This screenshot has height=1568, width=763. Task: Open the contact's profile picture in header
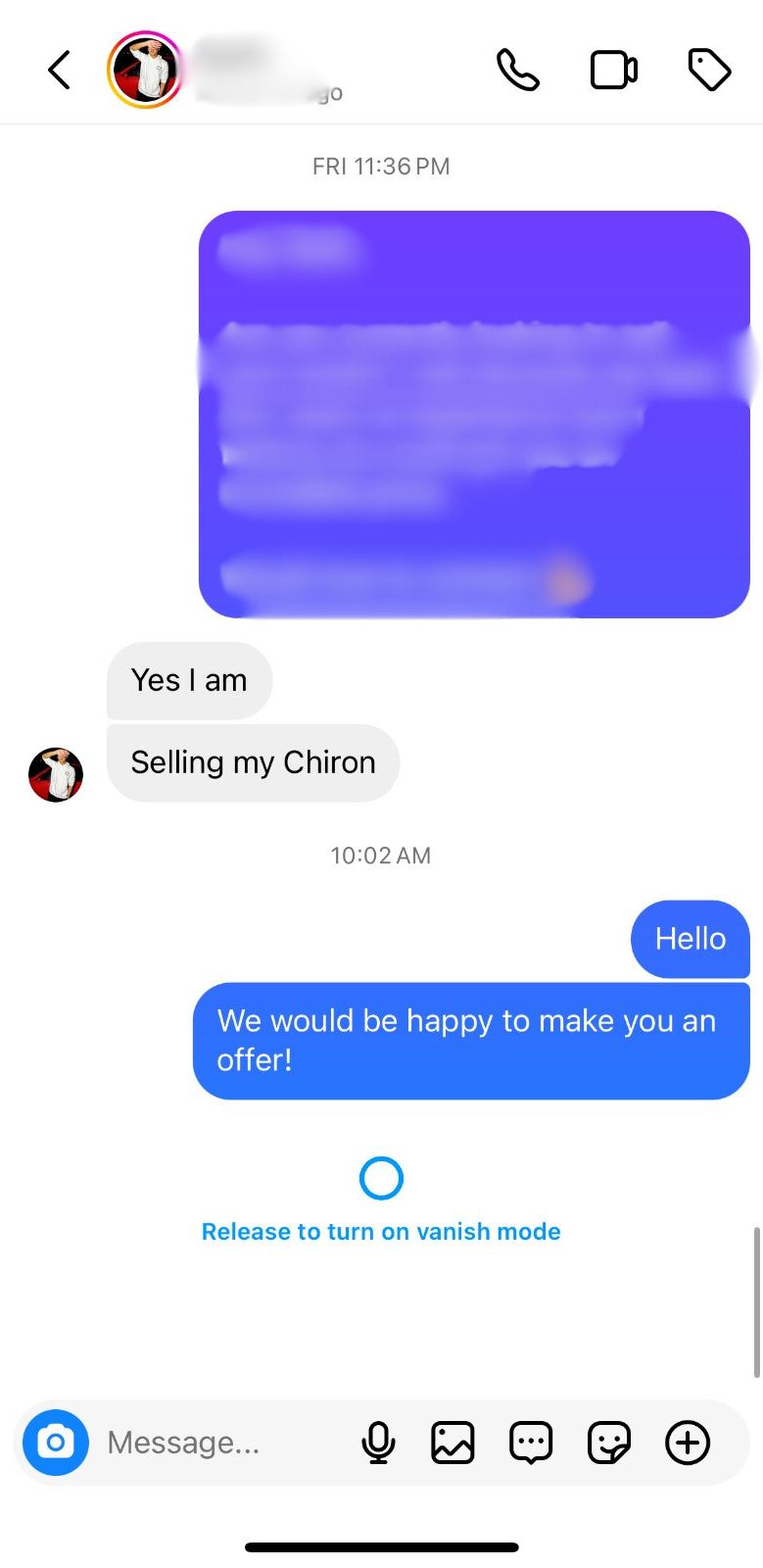click(x=146, y=70)
